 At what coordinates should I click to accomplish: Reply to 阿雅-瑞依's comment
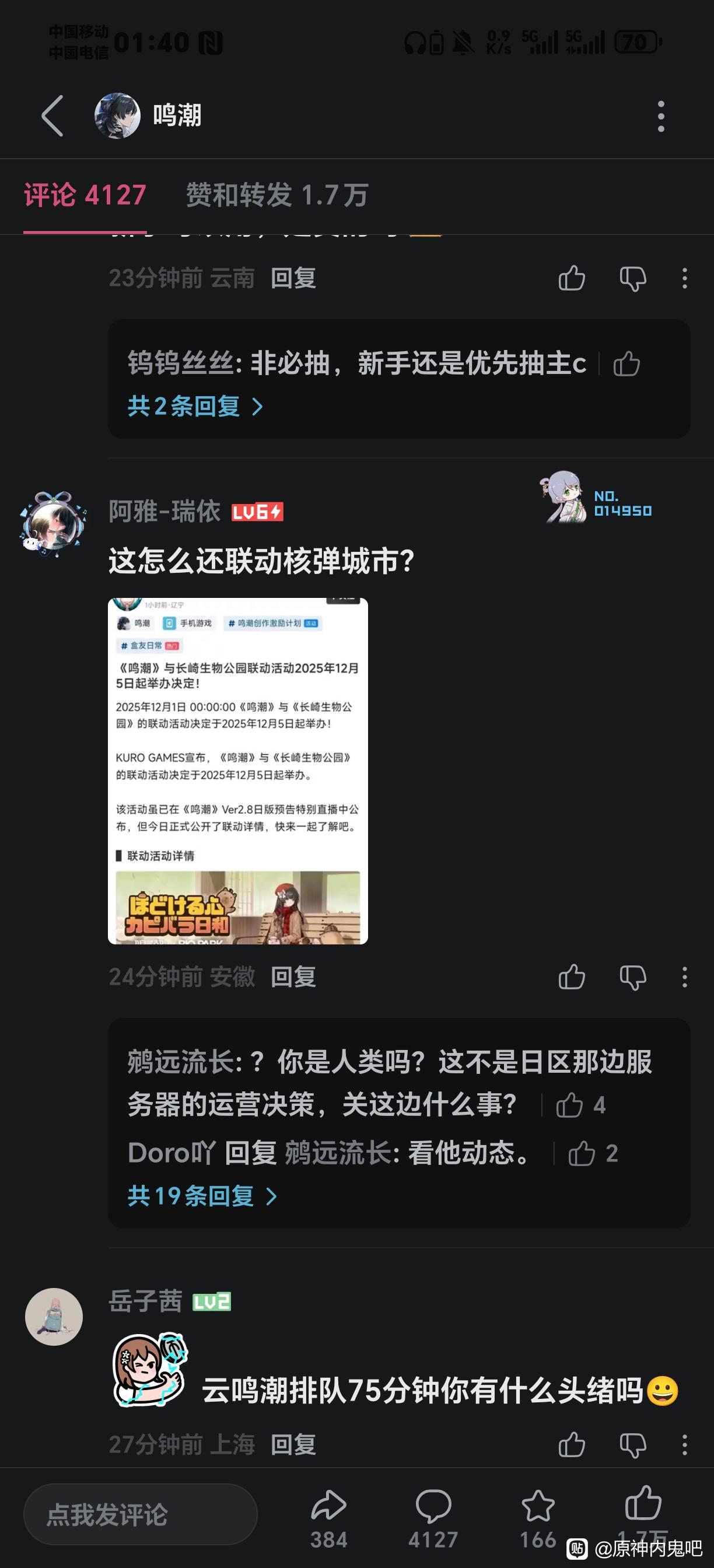(x=293, y=977)
